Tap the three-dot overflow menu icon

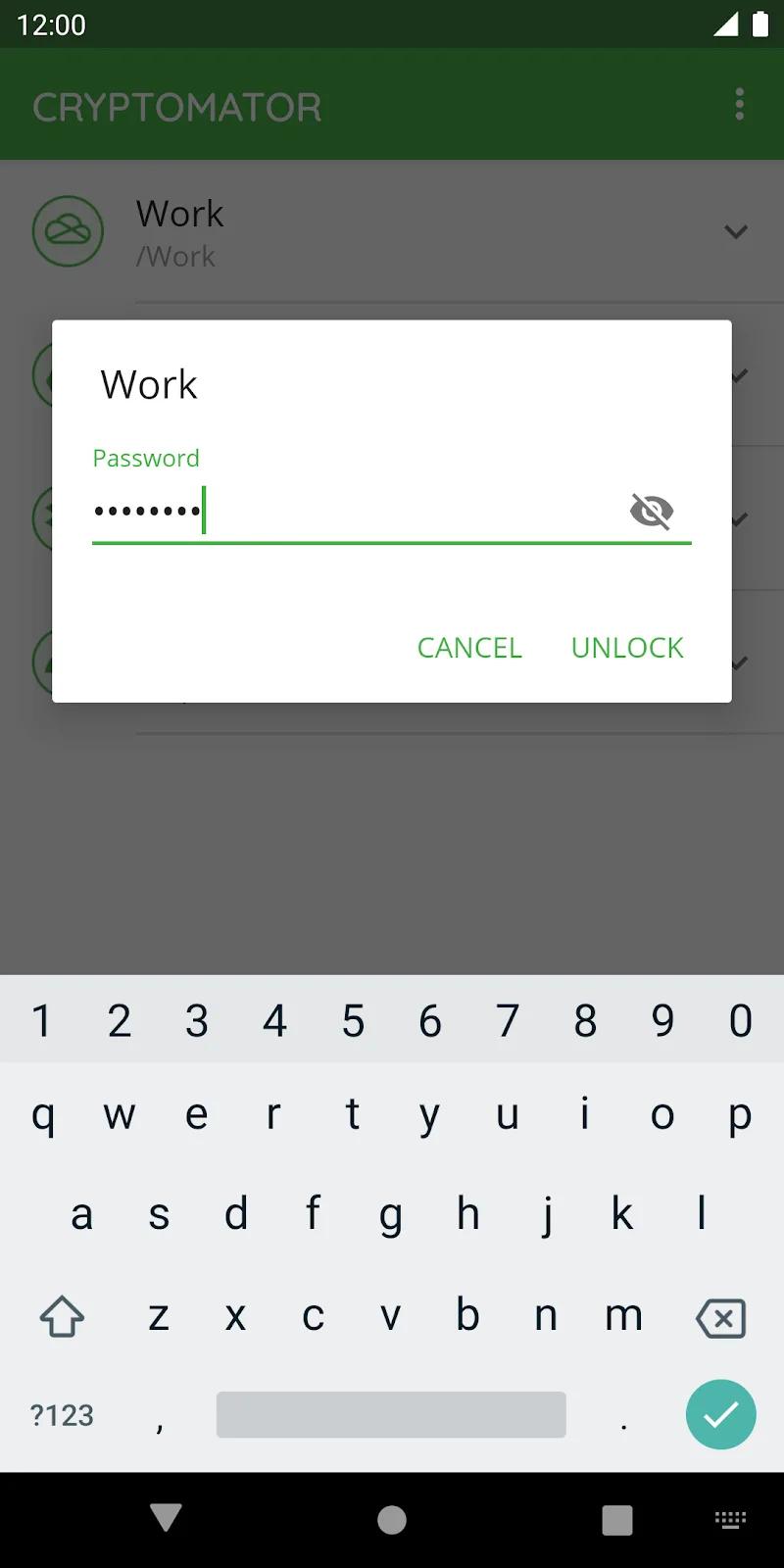tap(738, 104)
